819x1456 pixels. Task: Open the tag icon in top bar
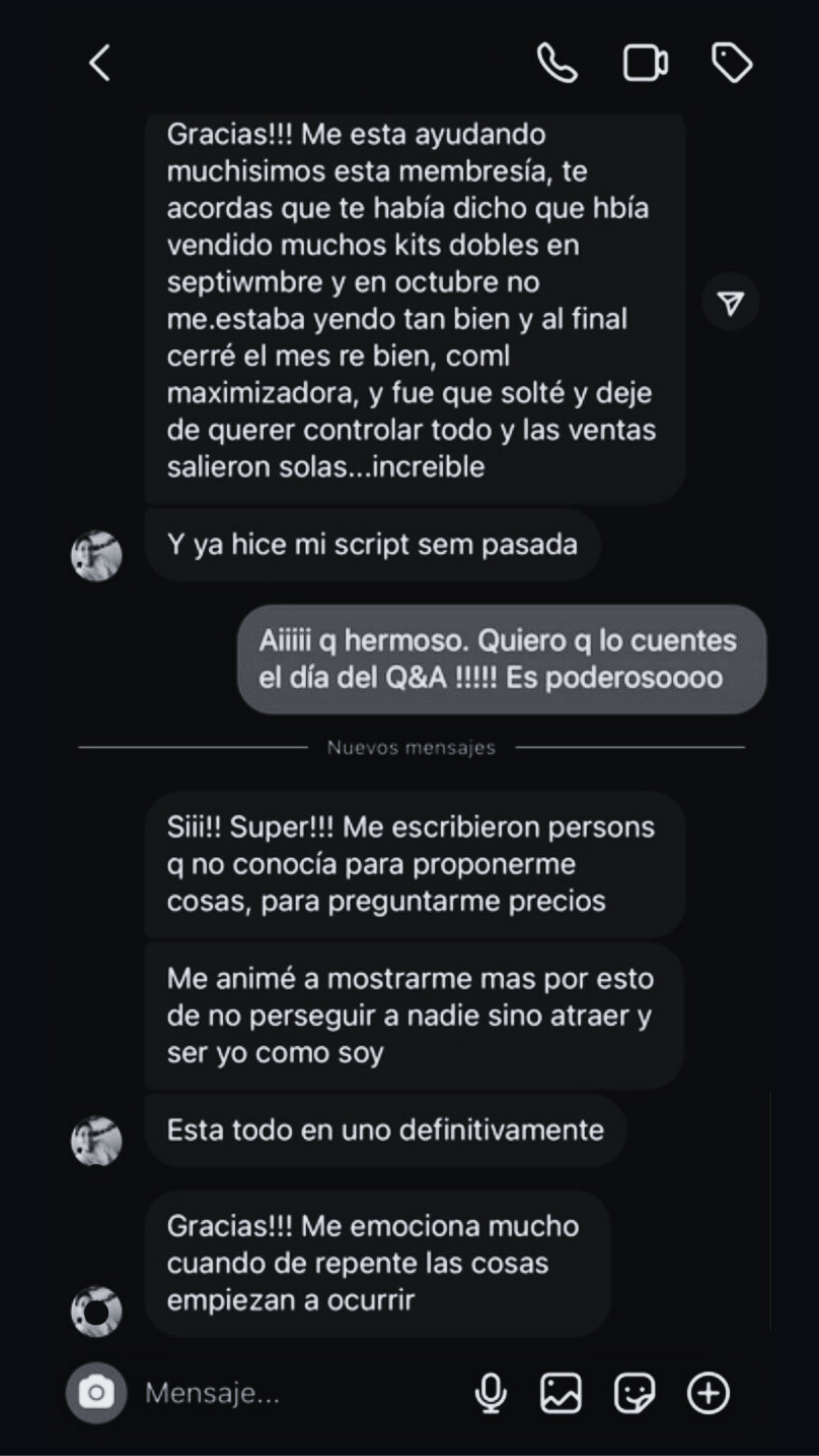pos(732,63)
